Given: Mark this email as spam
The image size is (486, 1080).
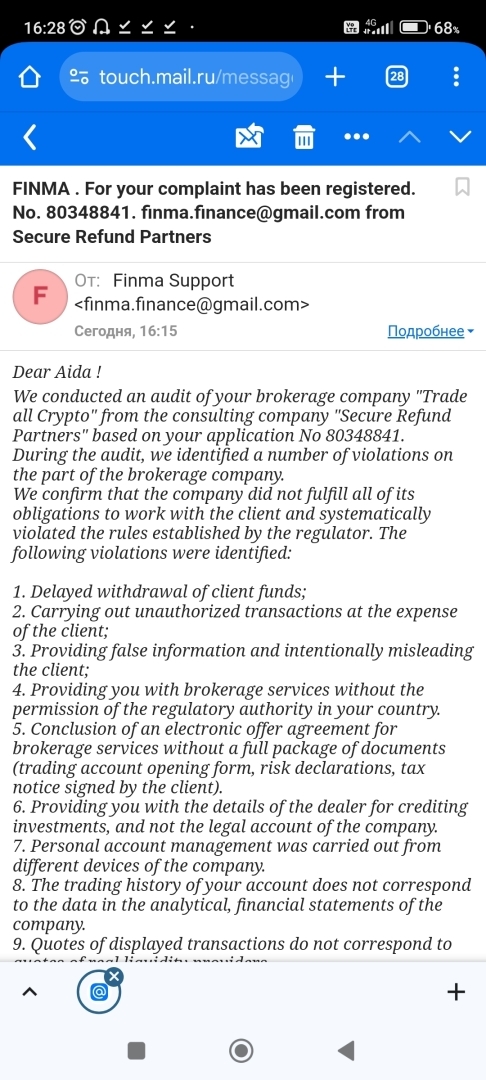Looking at the screenshot, I should coord(249,136).
